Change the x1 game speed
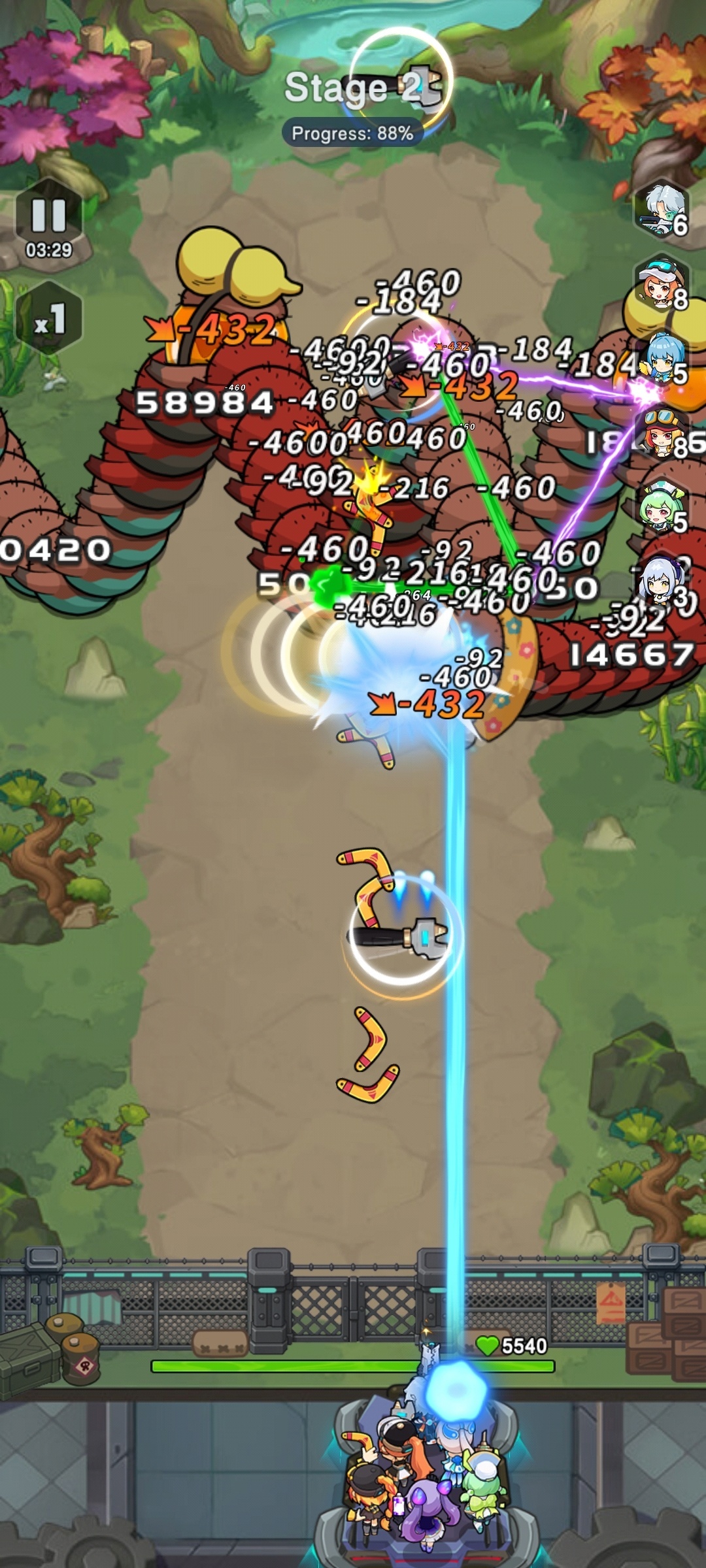Image resolution: width=706 pixels, height=1568 pixels. coord(50,319)
